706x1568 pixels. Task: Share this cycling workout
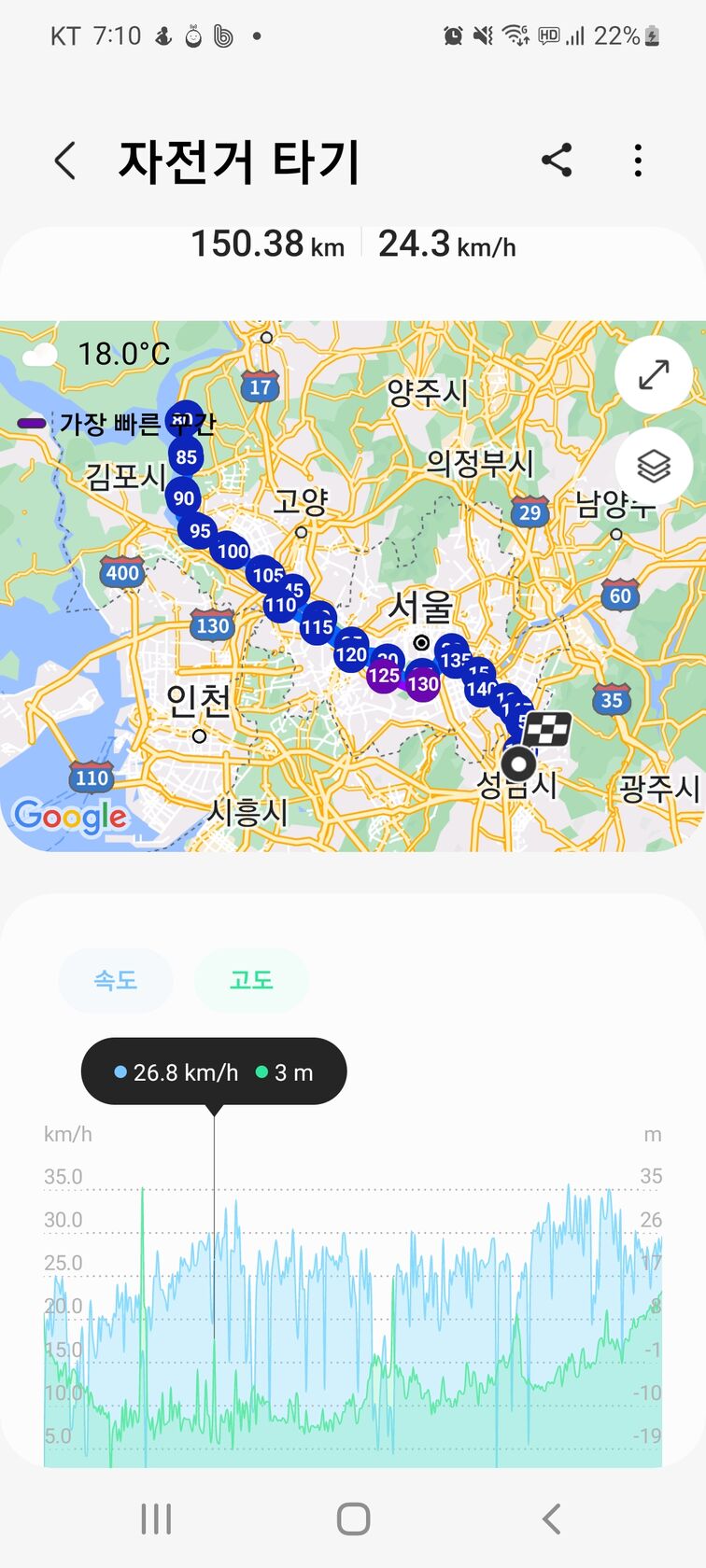(557, 161)
